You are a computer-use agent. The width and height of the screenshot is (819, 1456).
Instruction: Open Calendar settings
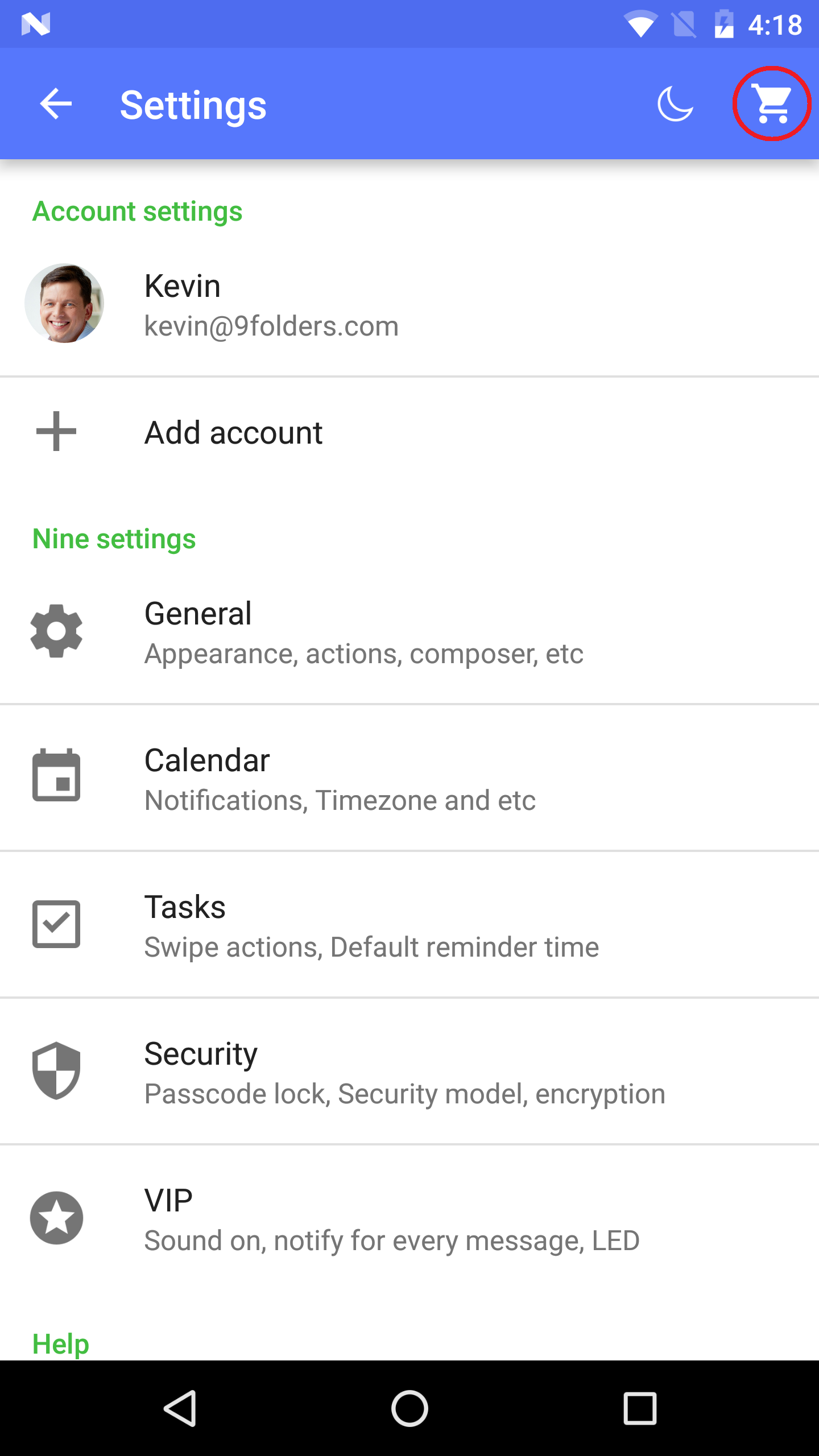(409, 779)
